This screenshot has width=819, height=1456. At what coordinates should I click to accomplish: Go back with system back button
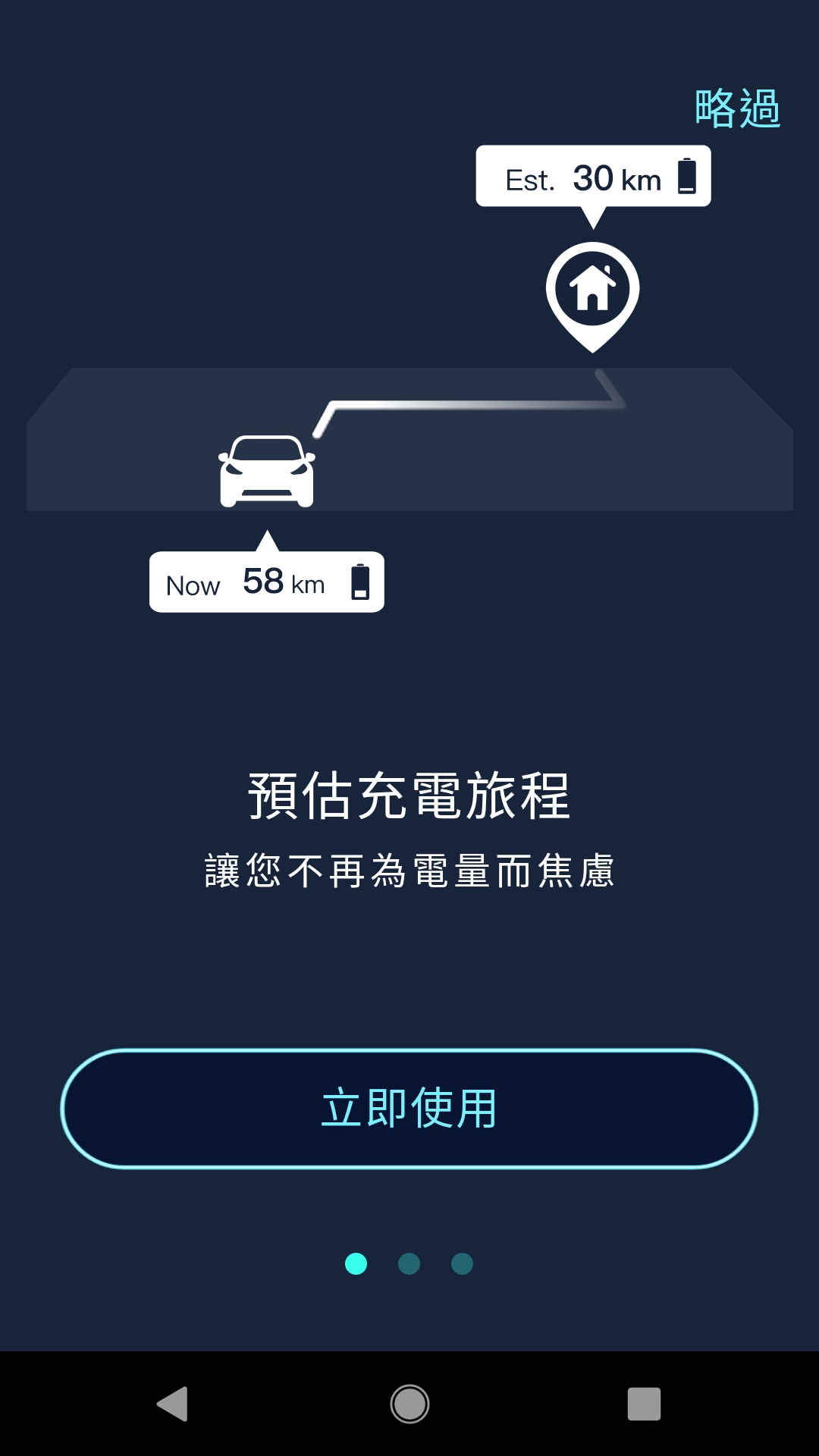pyautogui.click(x=173, y=1404)
